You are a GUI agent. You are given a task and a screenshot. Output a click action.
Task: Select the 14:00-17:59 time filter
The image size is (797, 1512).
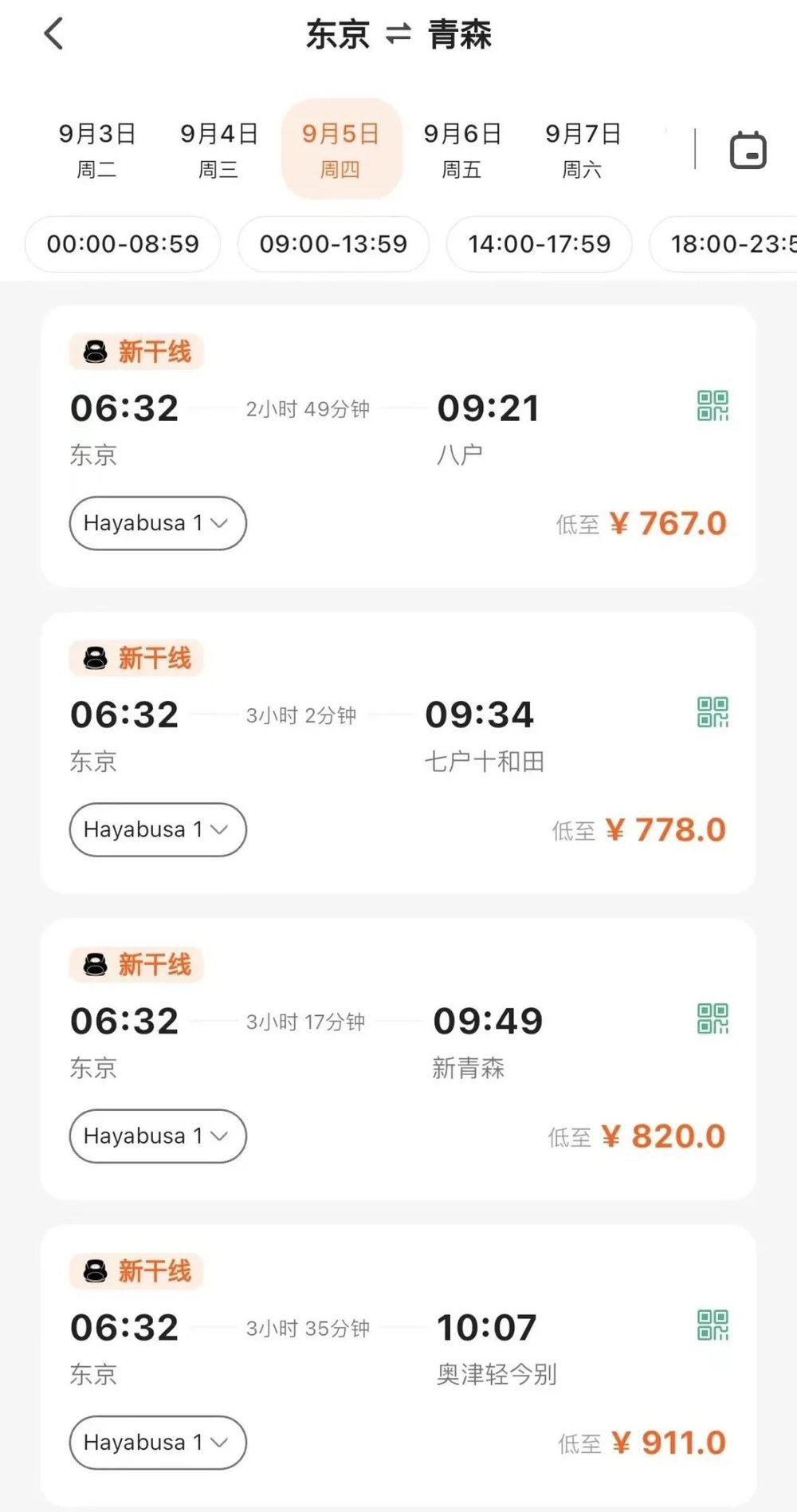(x=538, y=244)
